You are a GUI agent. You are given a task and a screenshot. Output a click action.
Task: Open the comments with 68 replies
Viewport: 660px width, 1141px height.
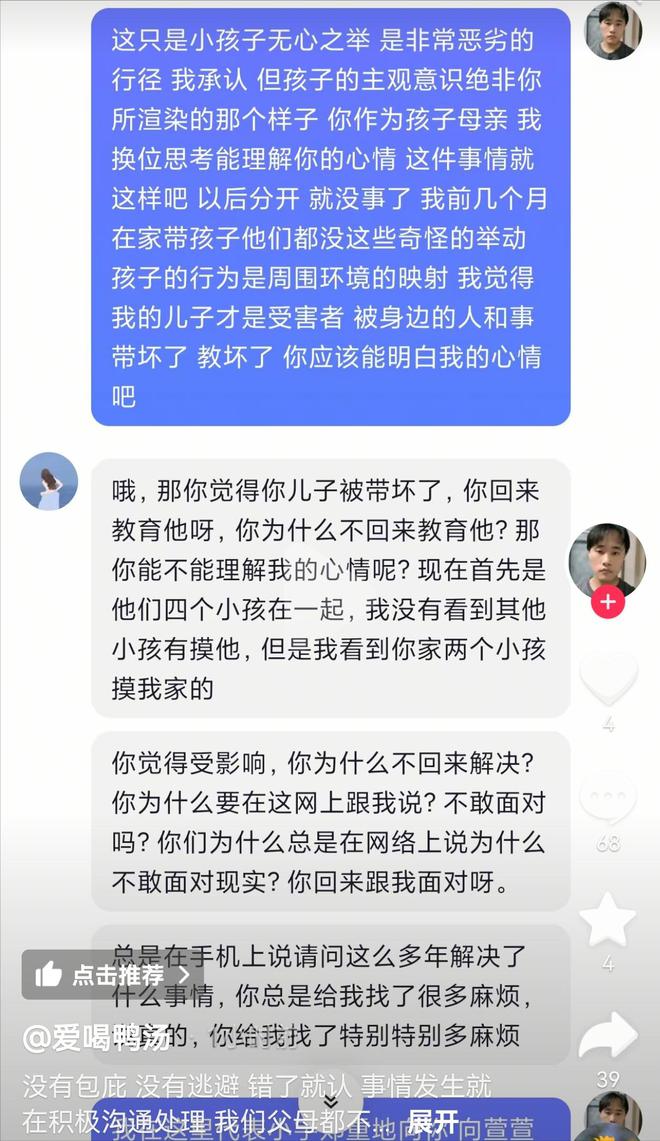(608, 798)
